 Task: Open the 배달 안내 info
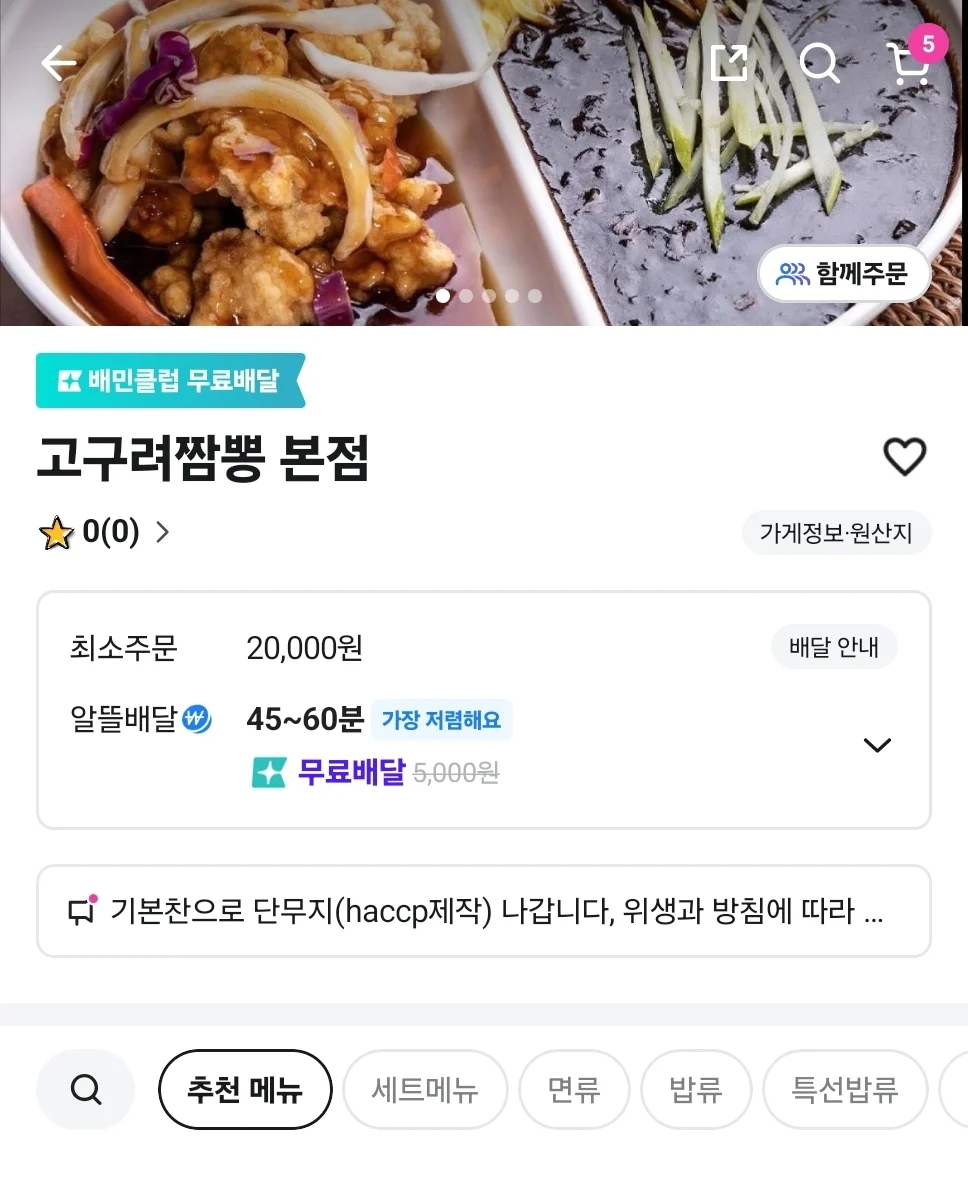click(833, 647)
